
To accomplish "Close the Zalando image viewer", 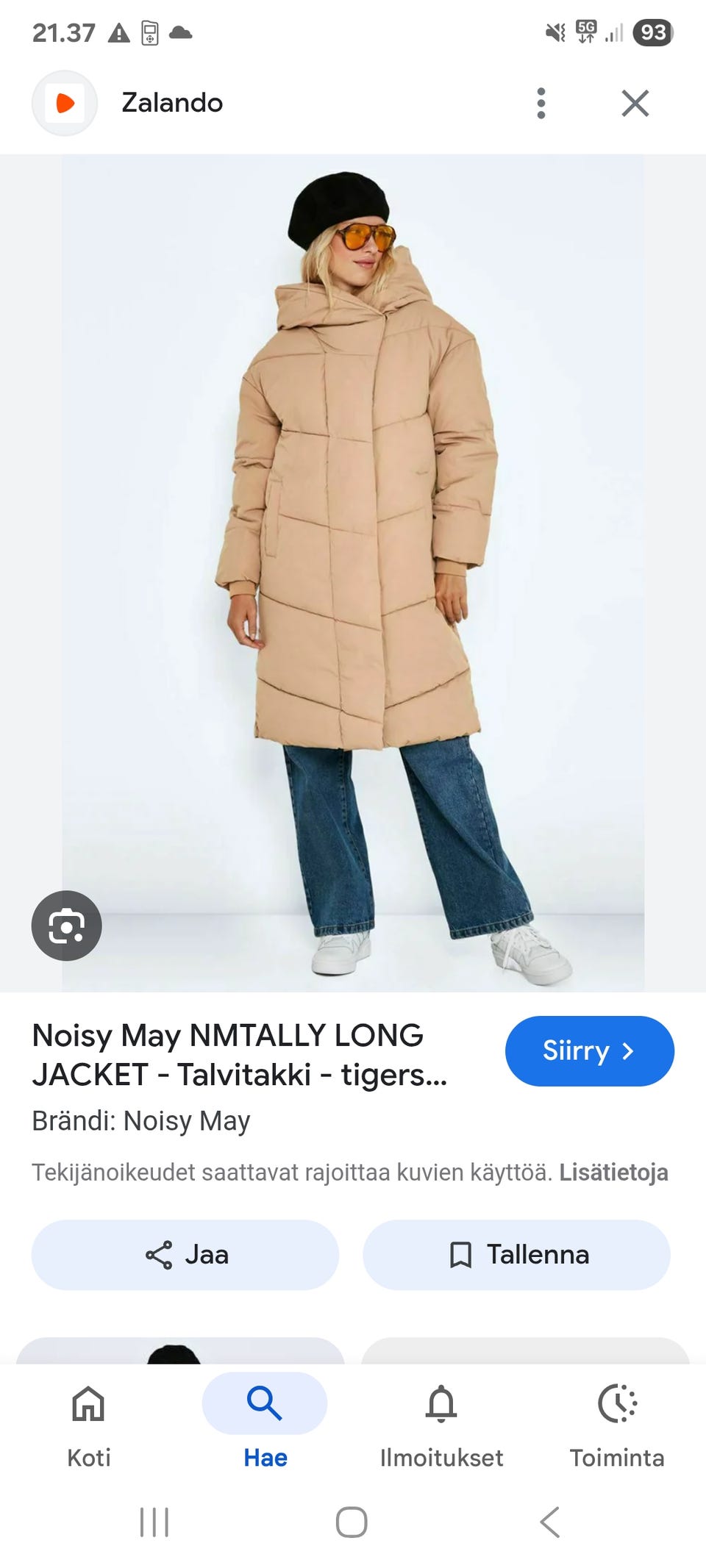I will click(x=635, y=103).
